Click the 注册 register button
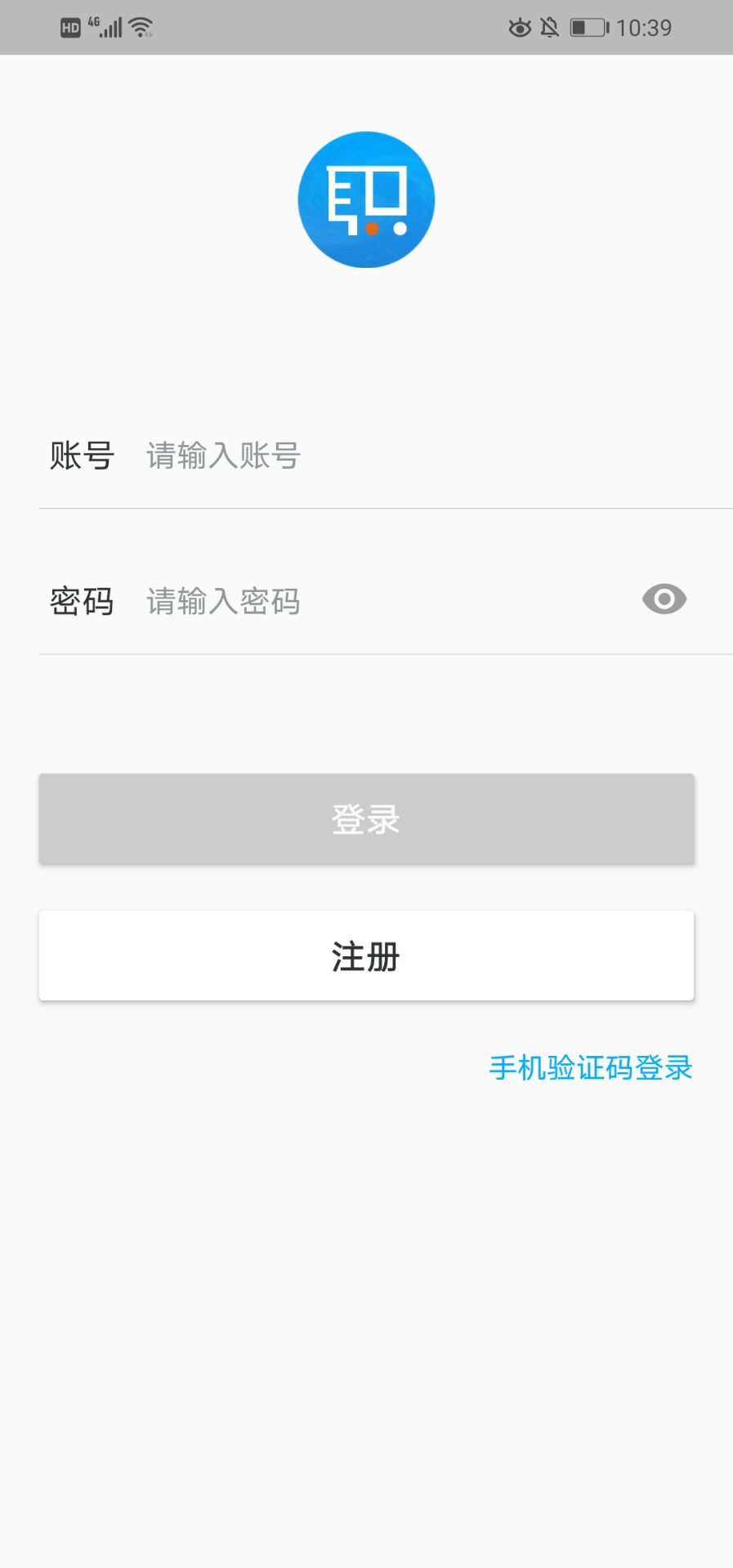The height and width of the screenshot is (1568, 733). pyautogui.click(x=366, y=955)
